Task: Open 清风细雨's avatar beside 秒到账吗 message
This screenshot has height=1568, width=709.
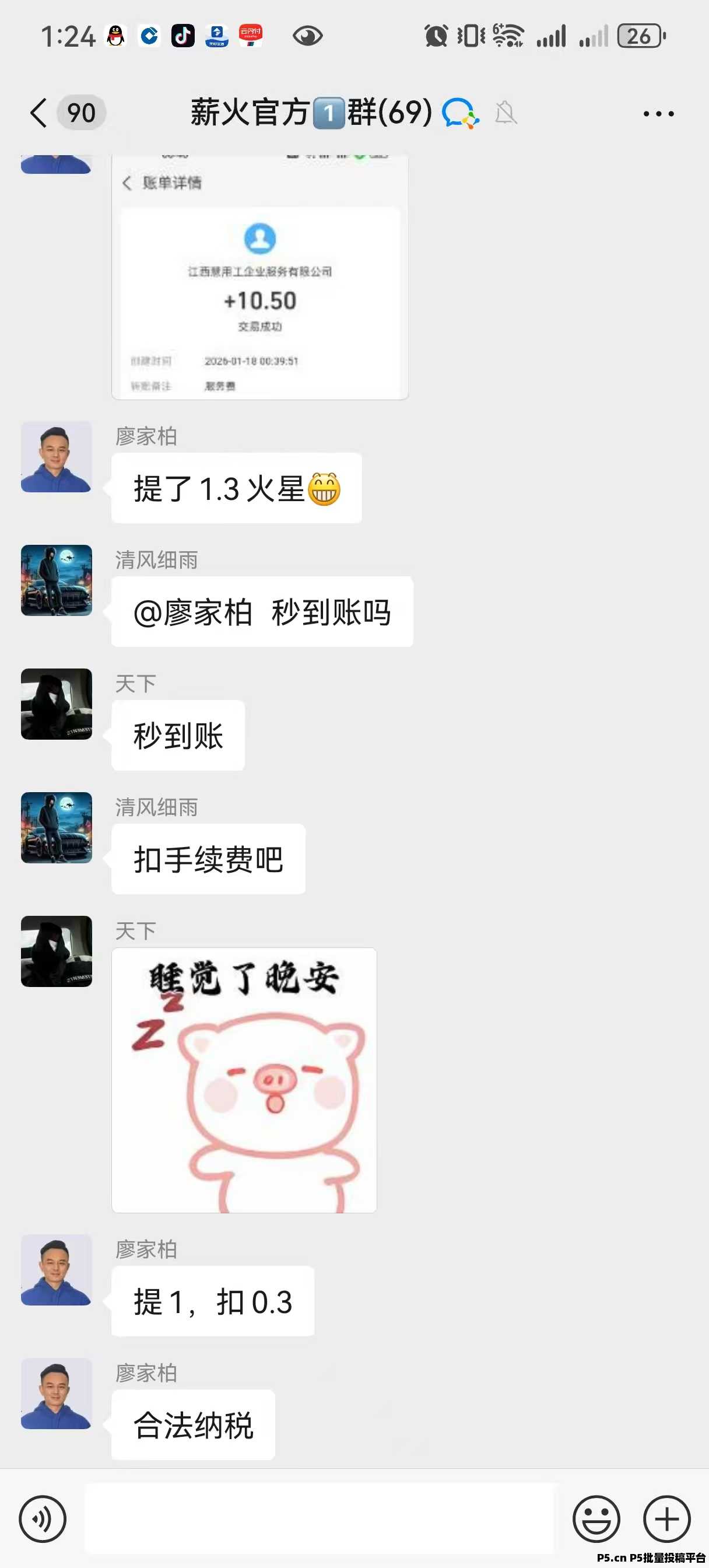Action: pyautogui.click(x=57, y=580)
